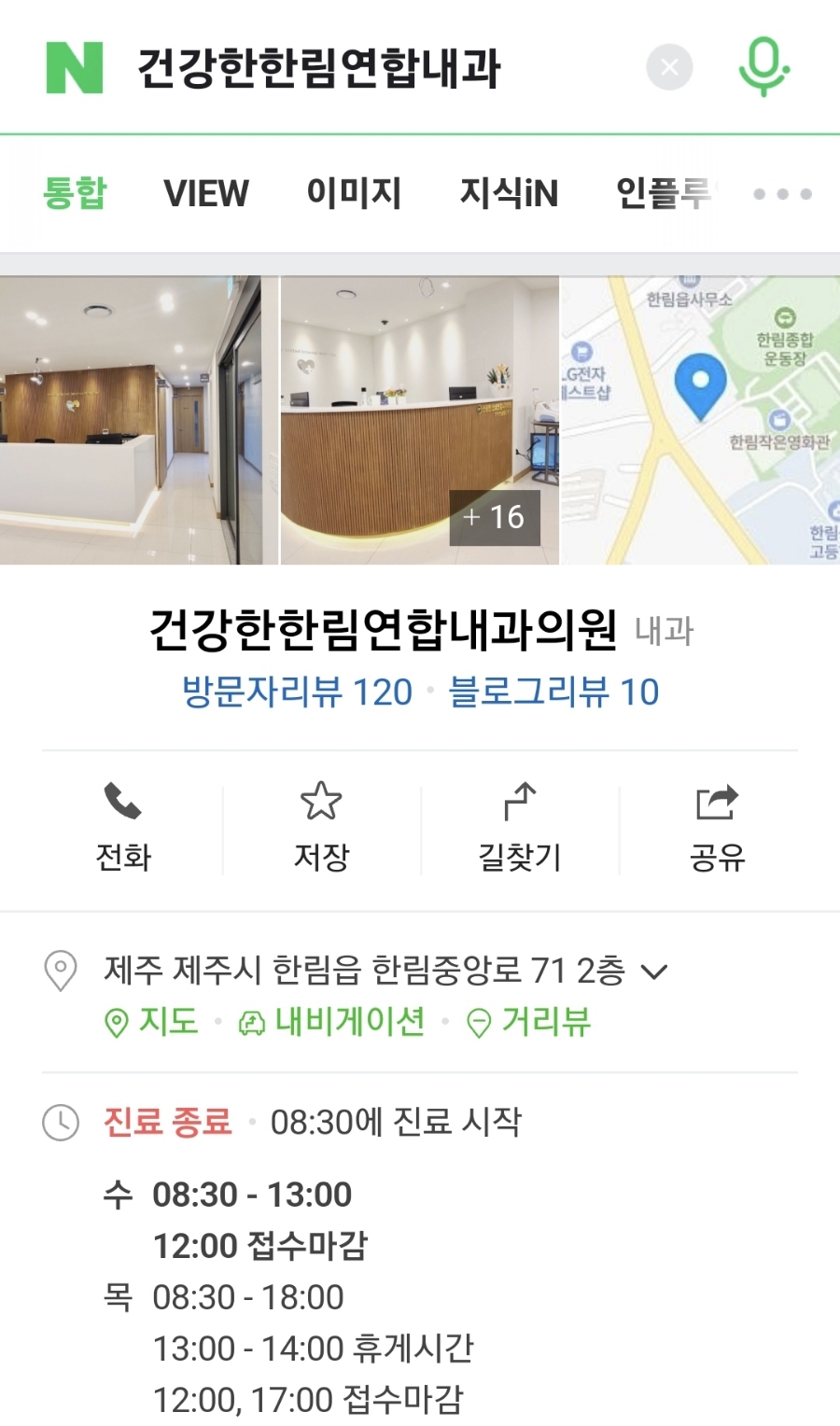The image size is (840, 1426).
Task: Edit the search query 건강한한림연합내과
Action: (x=319, y=68)
